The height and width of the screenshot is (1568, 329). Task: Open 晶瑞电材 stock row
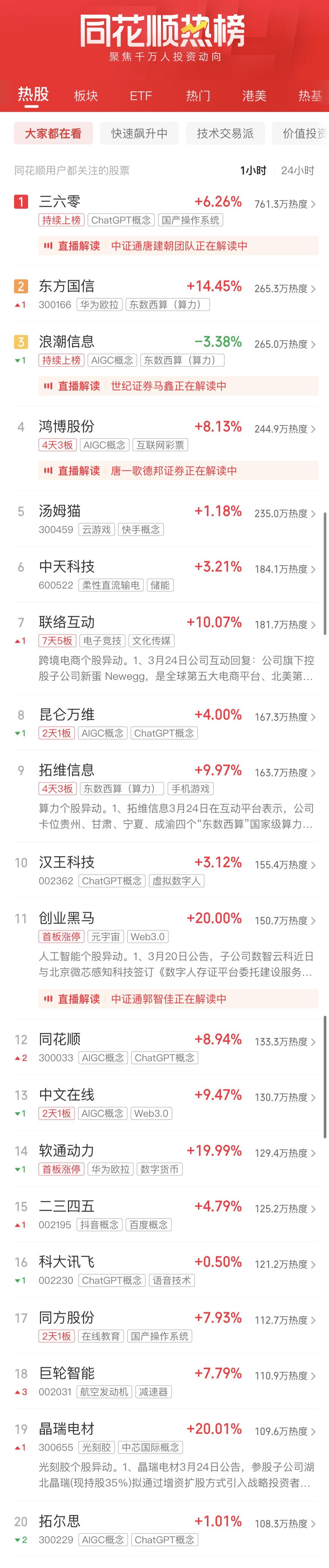click(66, 1428)
